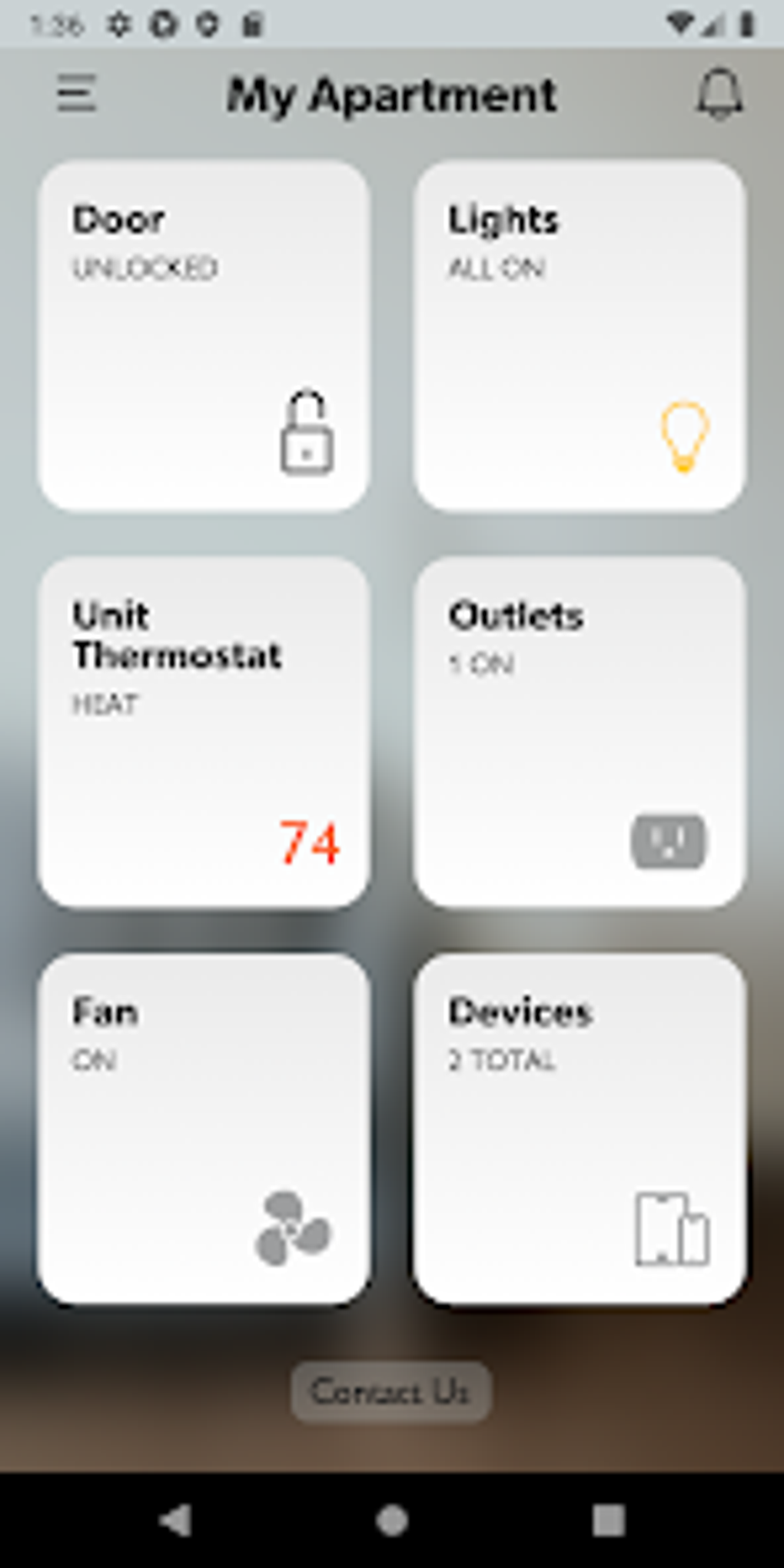
Task: Go back with the system back button
Action: [x=175, y=1520]
